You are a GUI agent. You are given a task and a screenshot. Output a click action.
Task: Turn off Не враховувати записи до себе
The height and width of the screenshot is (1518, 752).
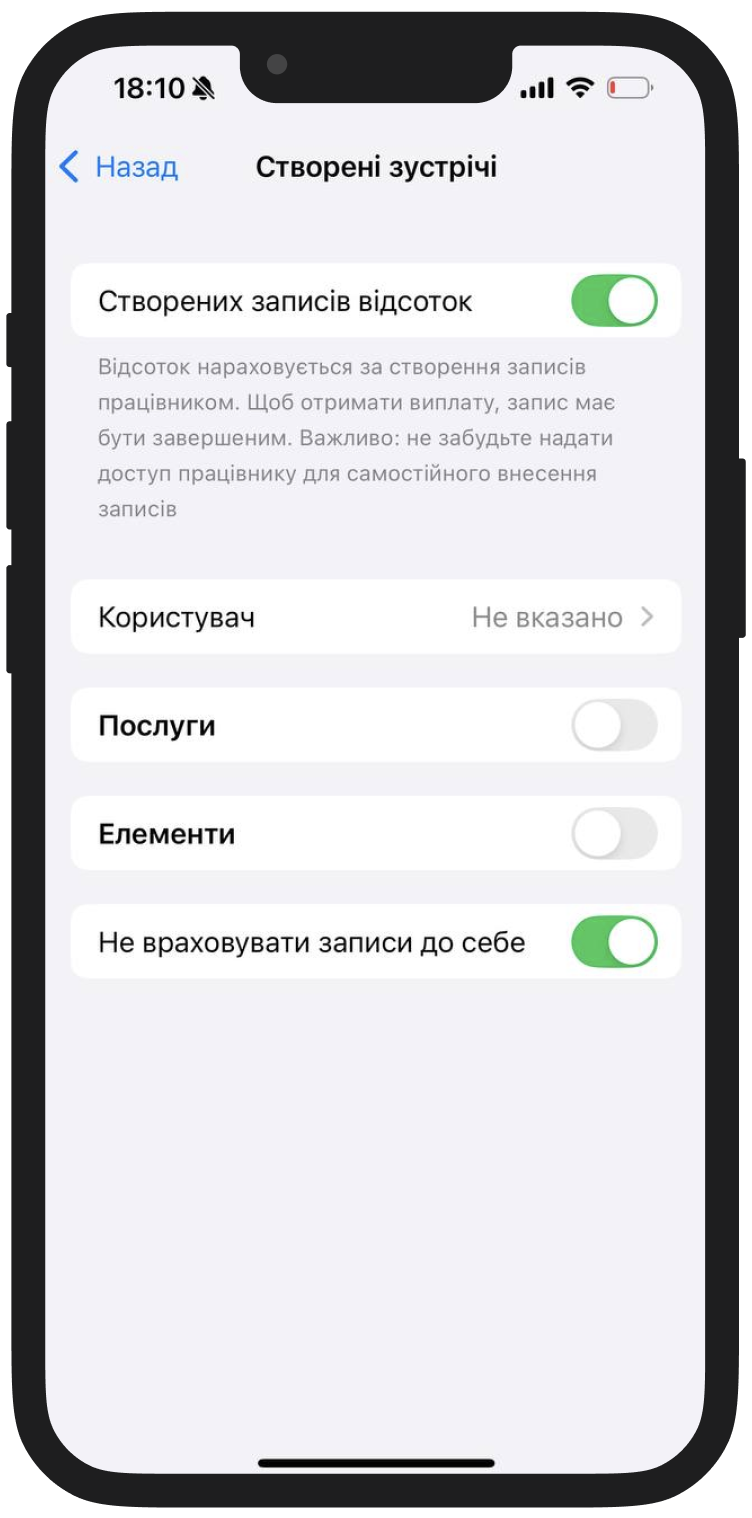[613, 942]
